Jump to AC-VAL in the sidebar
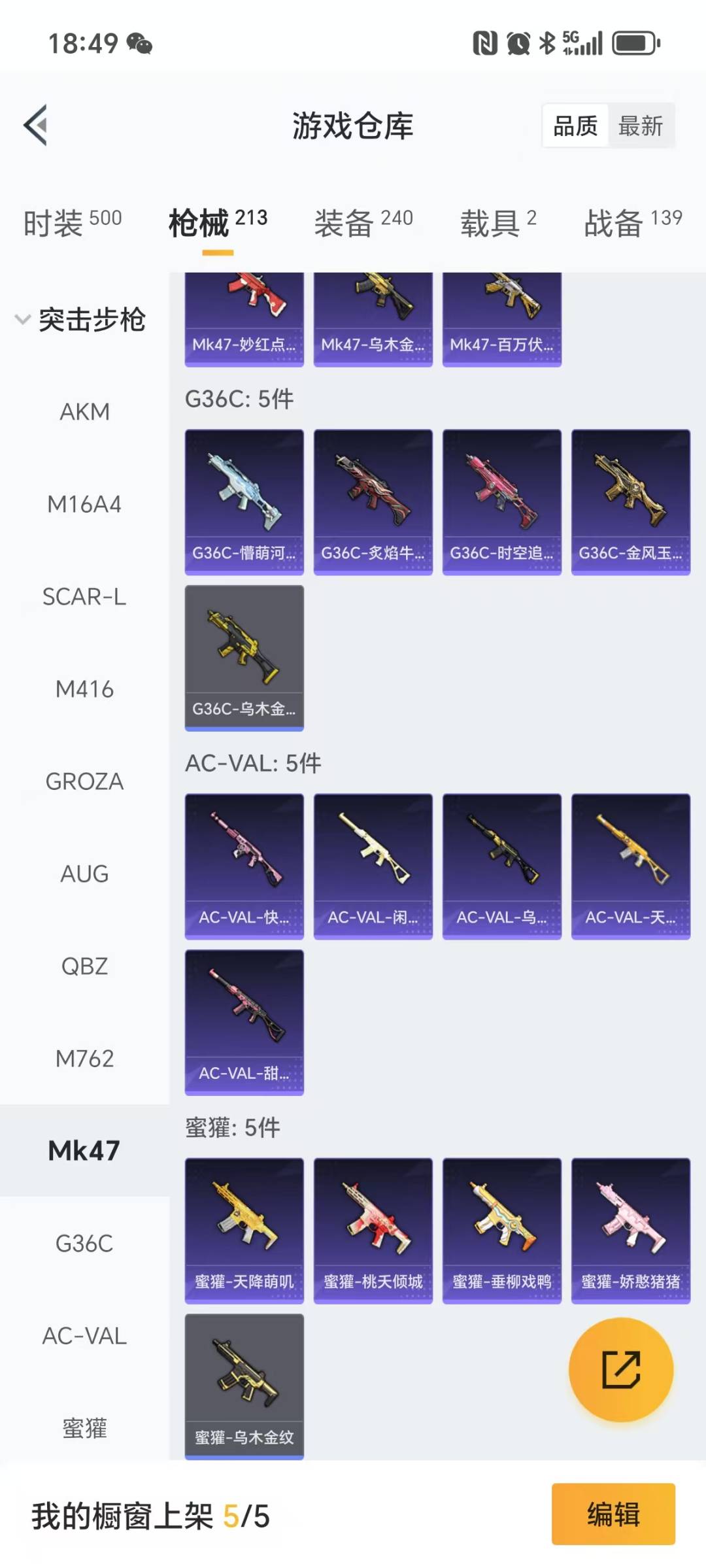The image size is (706, 1568). (84, 1336)
